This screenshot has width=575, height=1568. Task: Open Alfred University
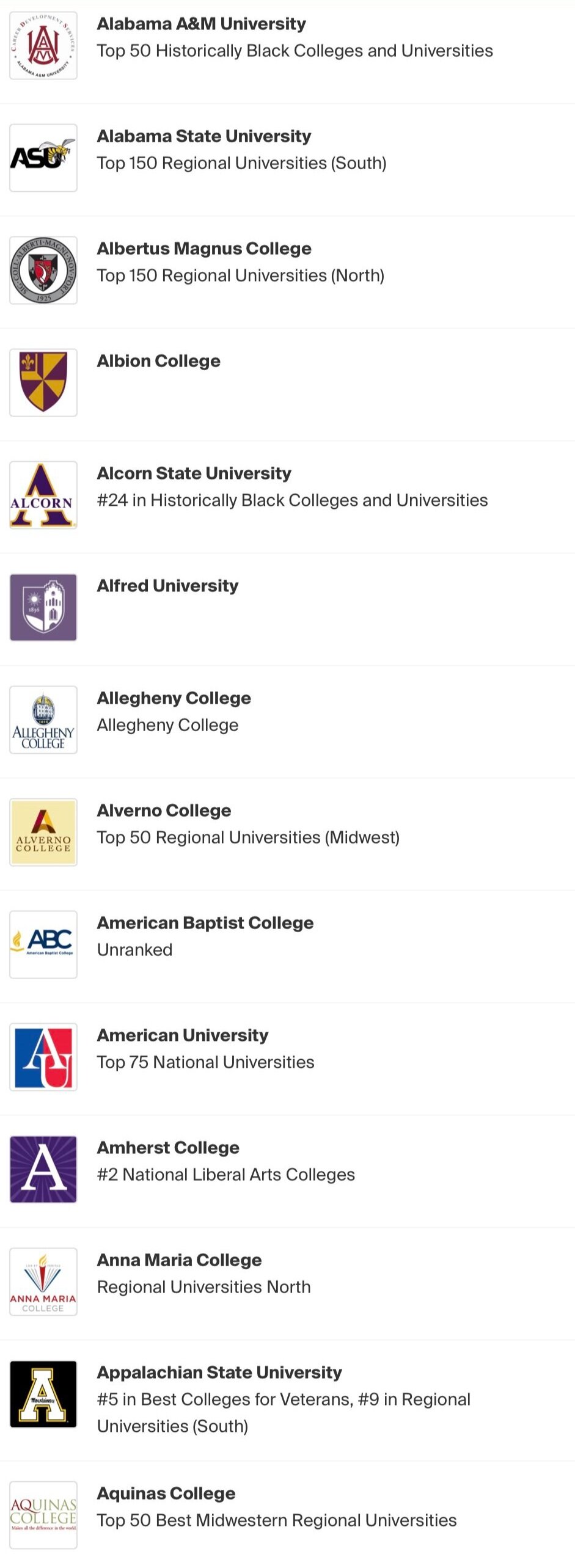coord(168,586)
